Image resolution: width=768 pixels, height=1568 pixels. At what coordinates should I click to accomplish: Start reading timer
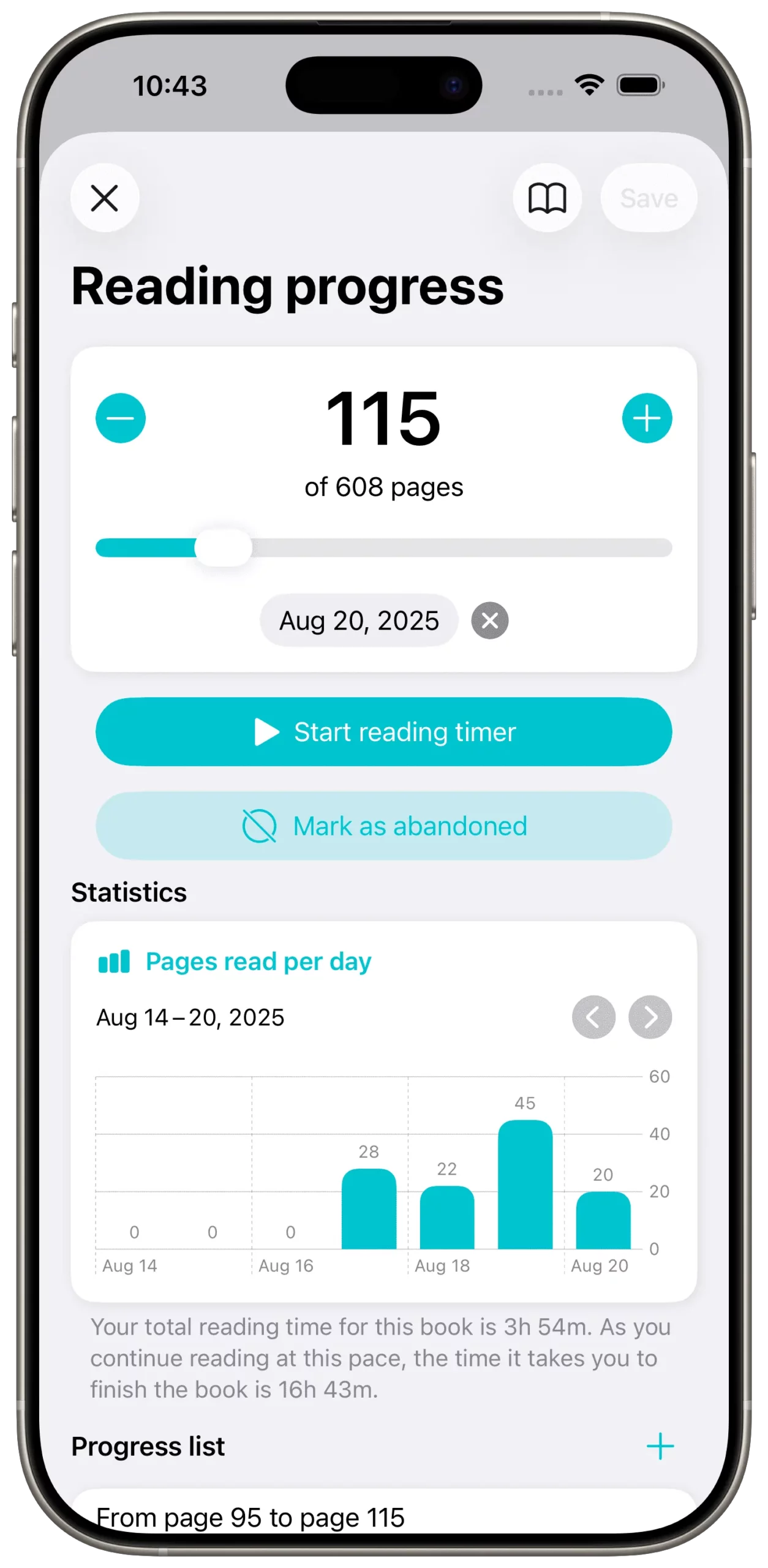click(x=384, y=732)
